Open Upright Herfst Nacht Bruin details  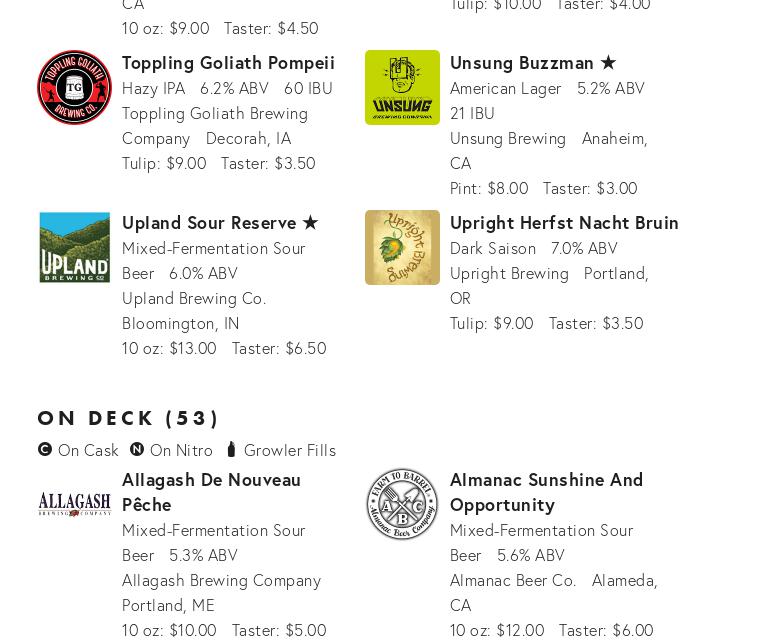pyautogui.click(x=564, y=222)
